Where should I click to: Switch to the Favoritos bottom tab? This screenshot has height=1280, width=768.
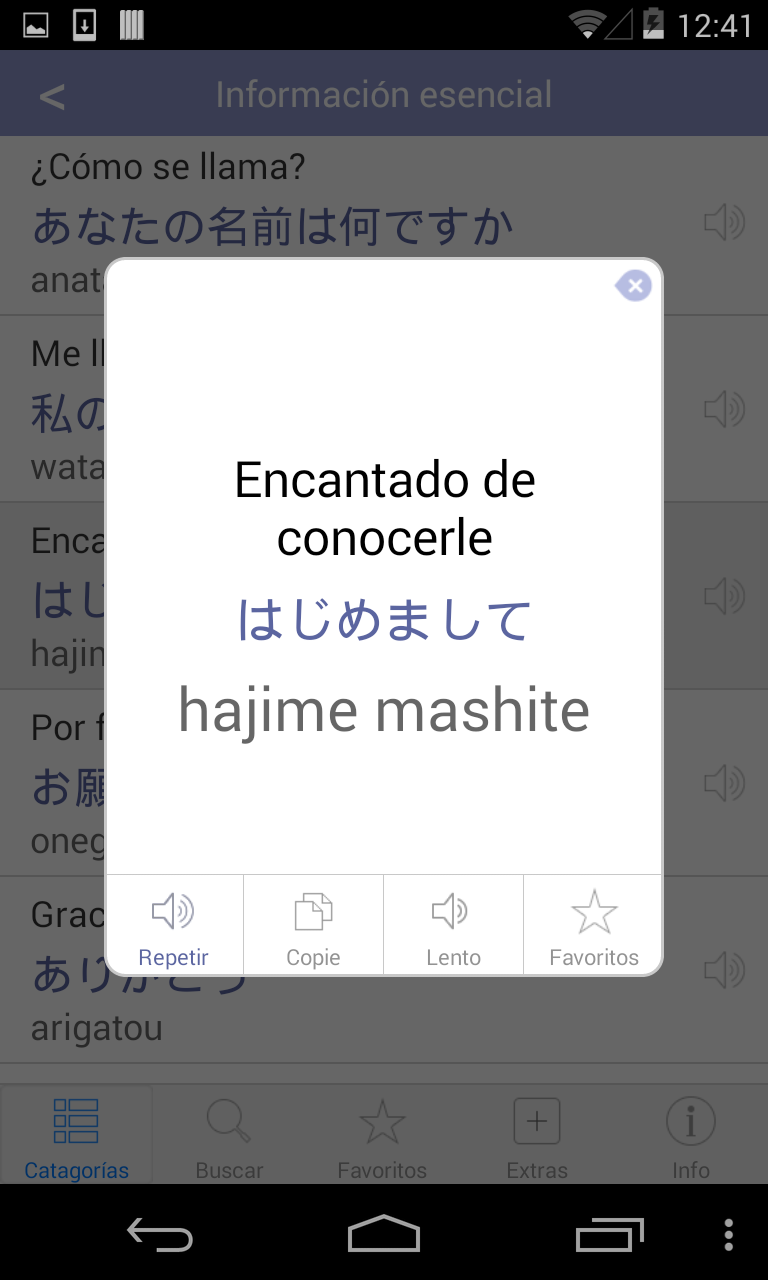click(382, 1136)
